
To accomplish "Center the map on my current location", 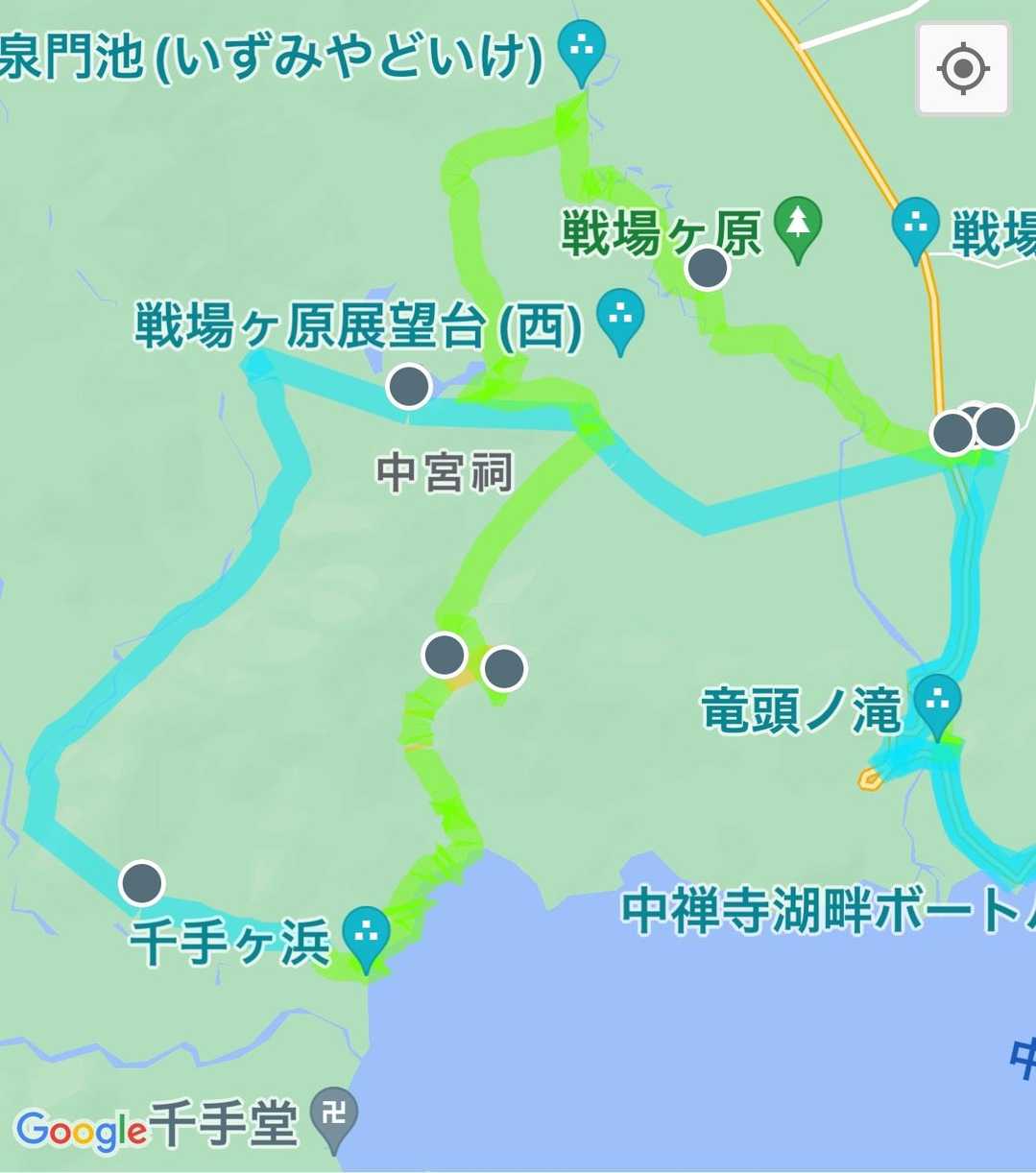I will (x=963, y=69).
